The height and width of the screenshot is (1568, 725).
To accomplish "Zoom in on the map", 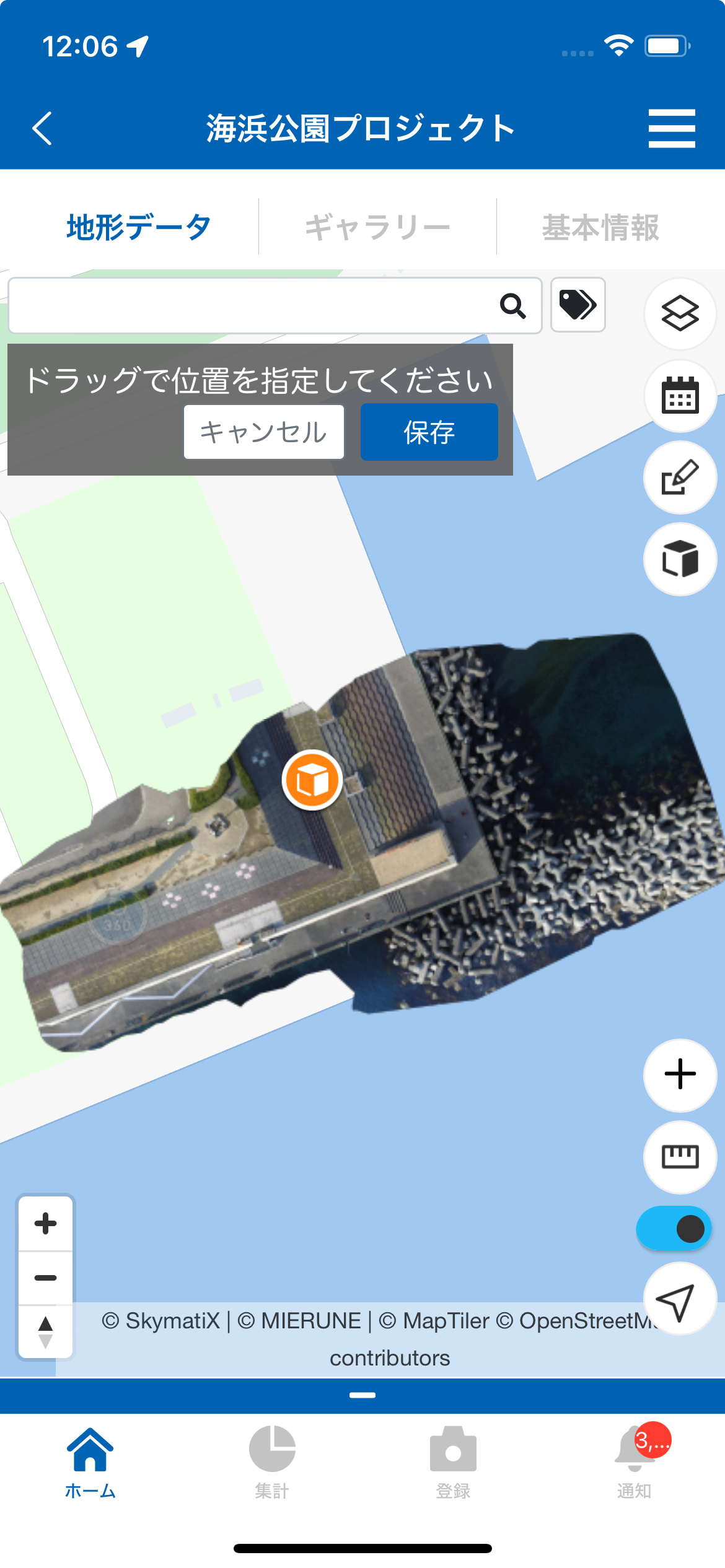I will click(46, 1224).
